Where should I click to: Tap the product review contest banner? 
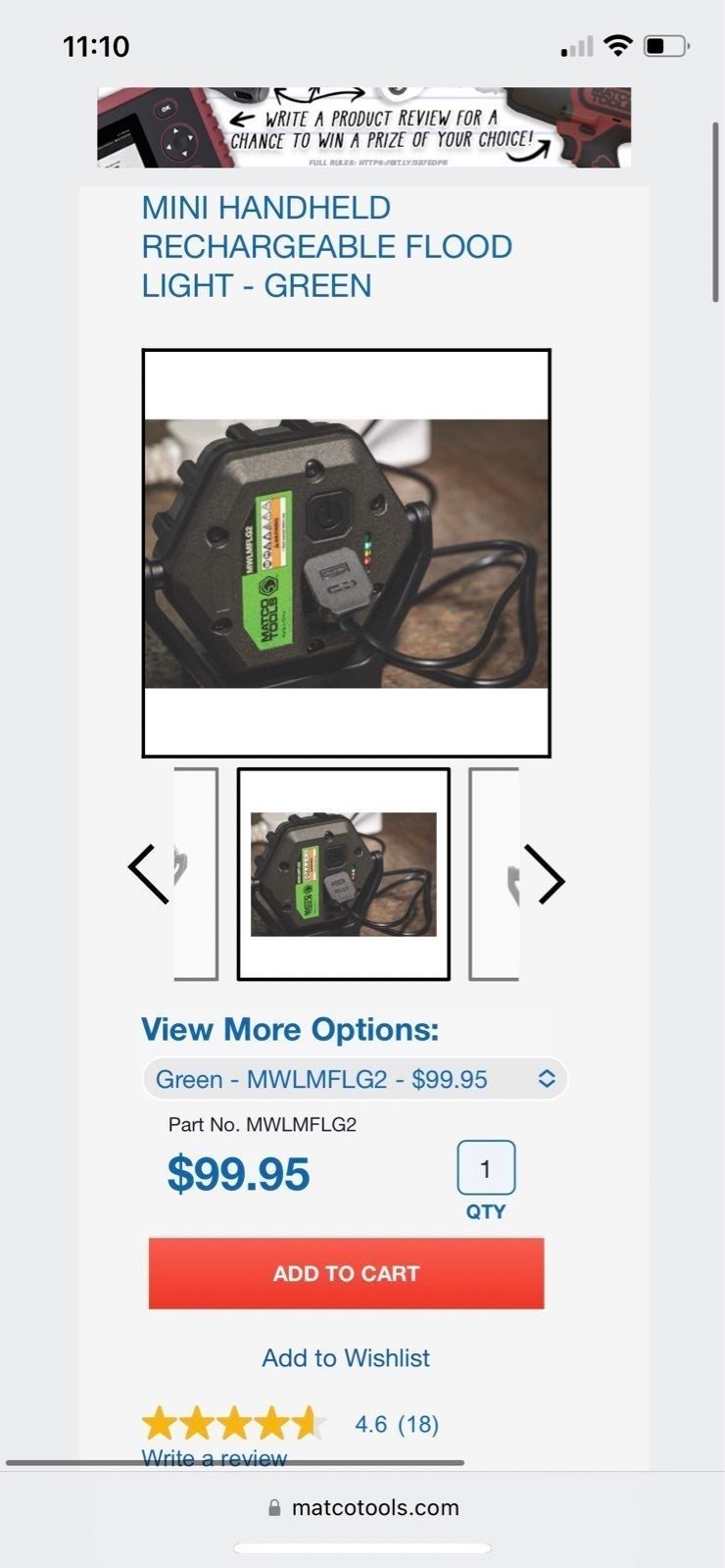(x=363, y=127)
